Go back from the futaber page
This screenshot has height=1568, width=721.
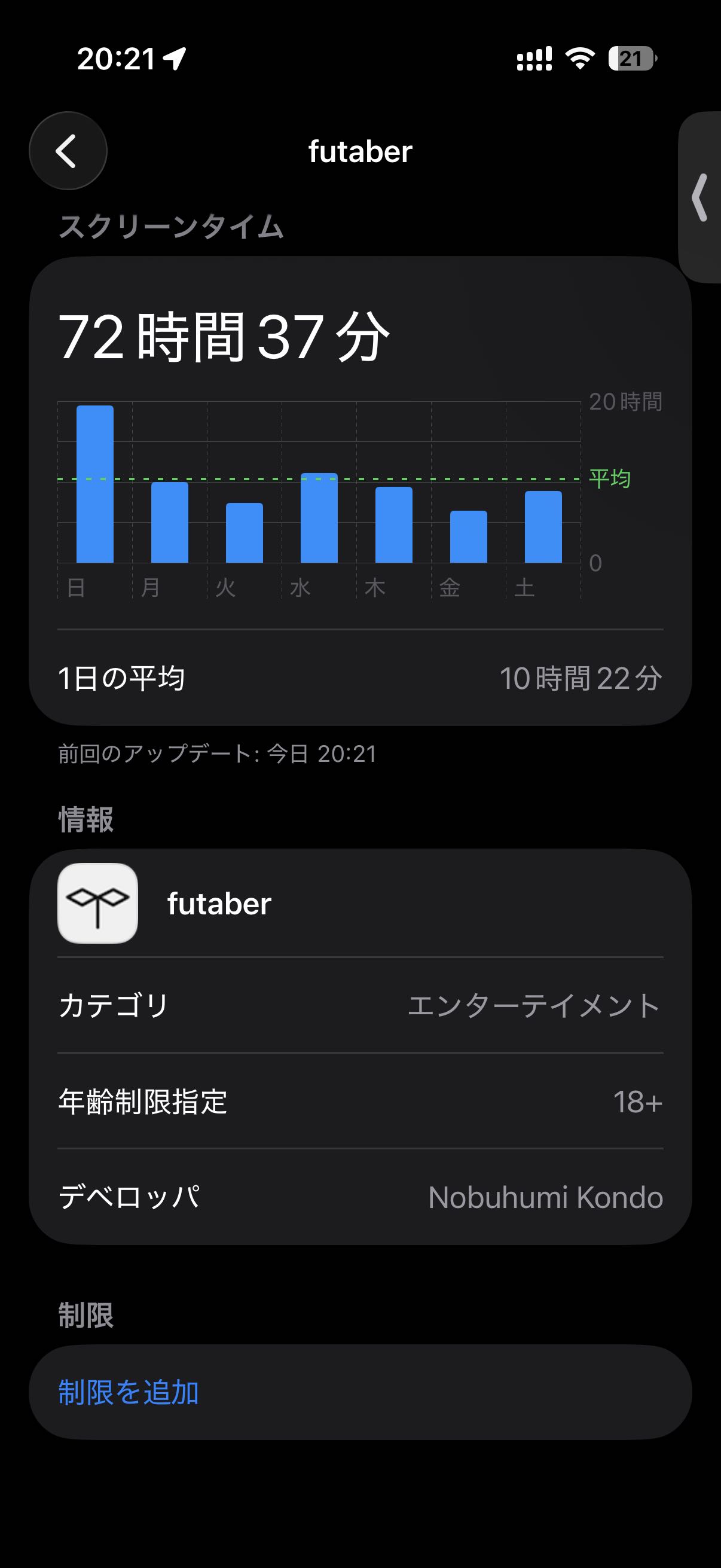pyautogui.click(x=68, y=151)
